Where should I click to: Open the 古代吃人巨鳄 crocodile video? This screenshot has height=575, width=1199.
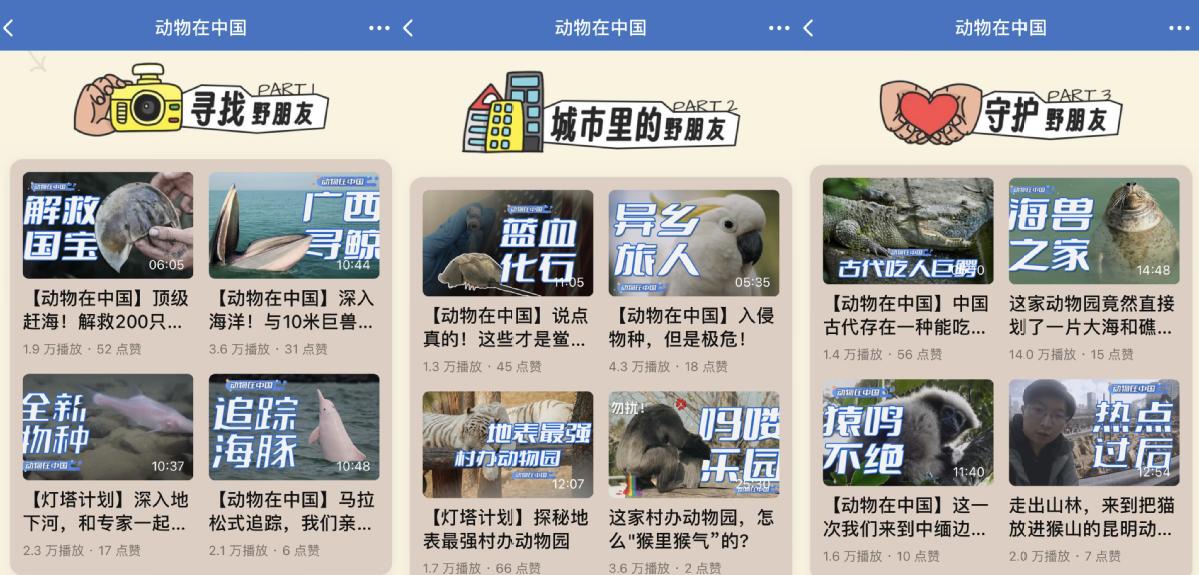[x=908, y=231]
